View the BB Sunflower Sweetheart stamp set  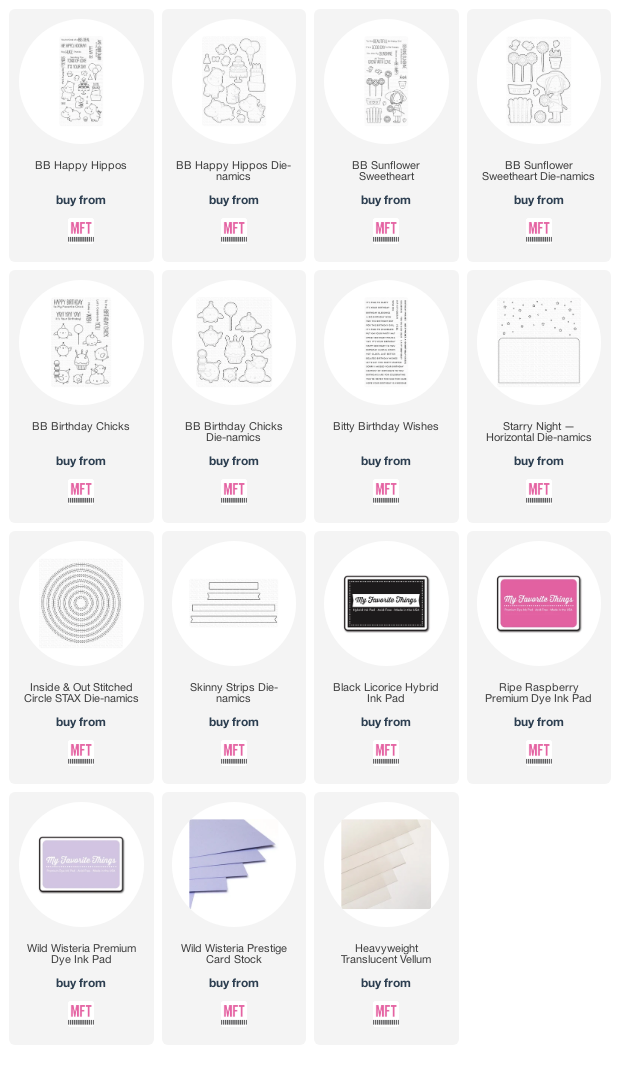pos(386,170)
